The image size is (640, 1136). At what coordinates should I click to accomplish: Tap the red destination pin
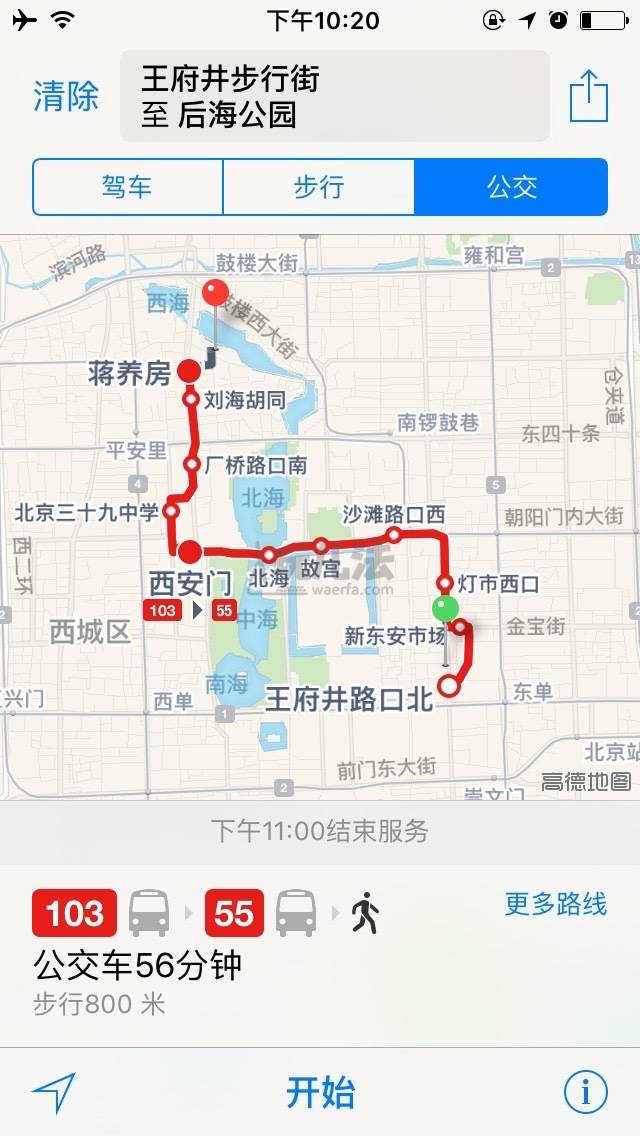215,295
